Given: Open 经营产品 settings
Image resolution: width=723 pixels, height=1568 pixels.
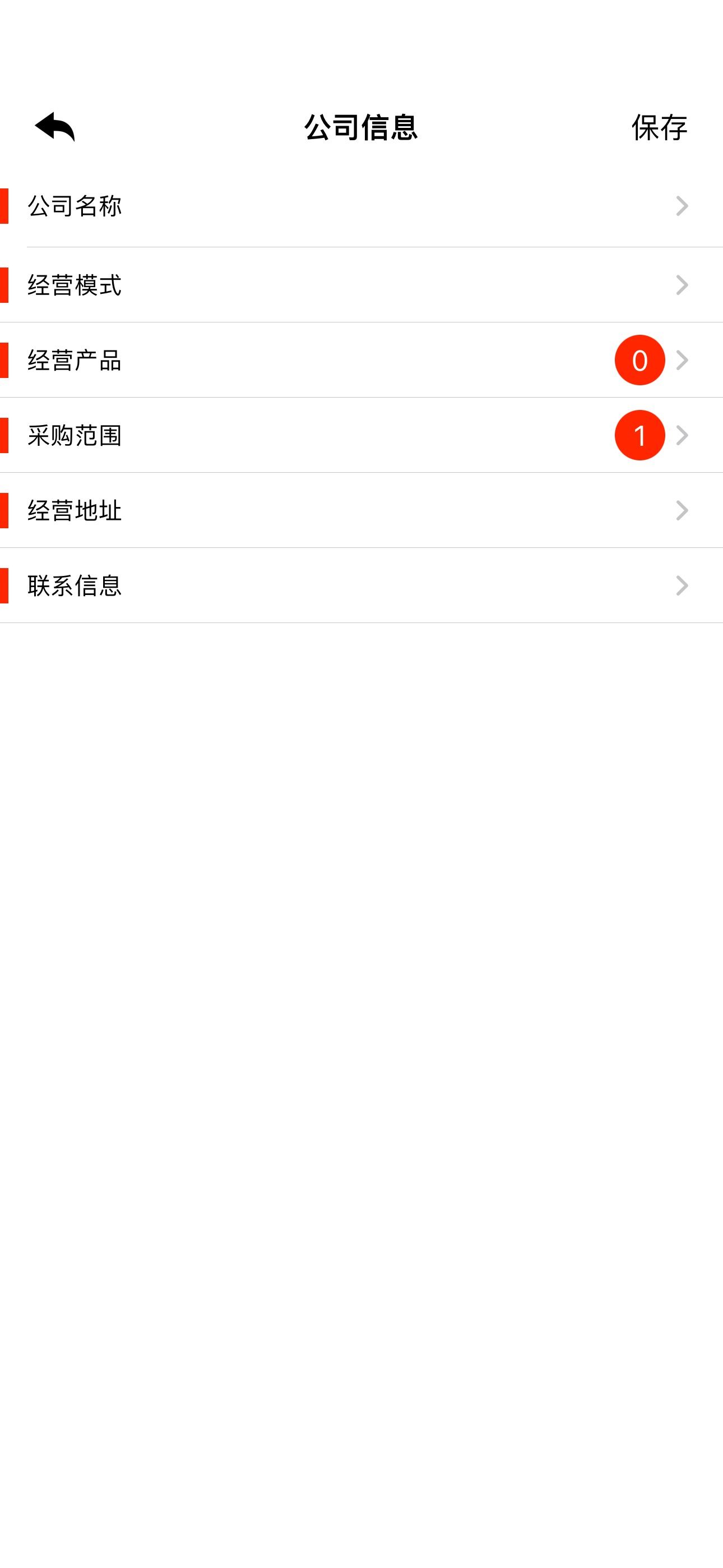Looking at the screenshot, I should [361, 361].
